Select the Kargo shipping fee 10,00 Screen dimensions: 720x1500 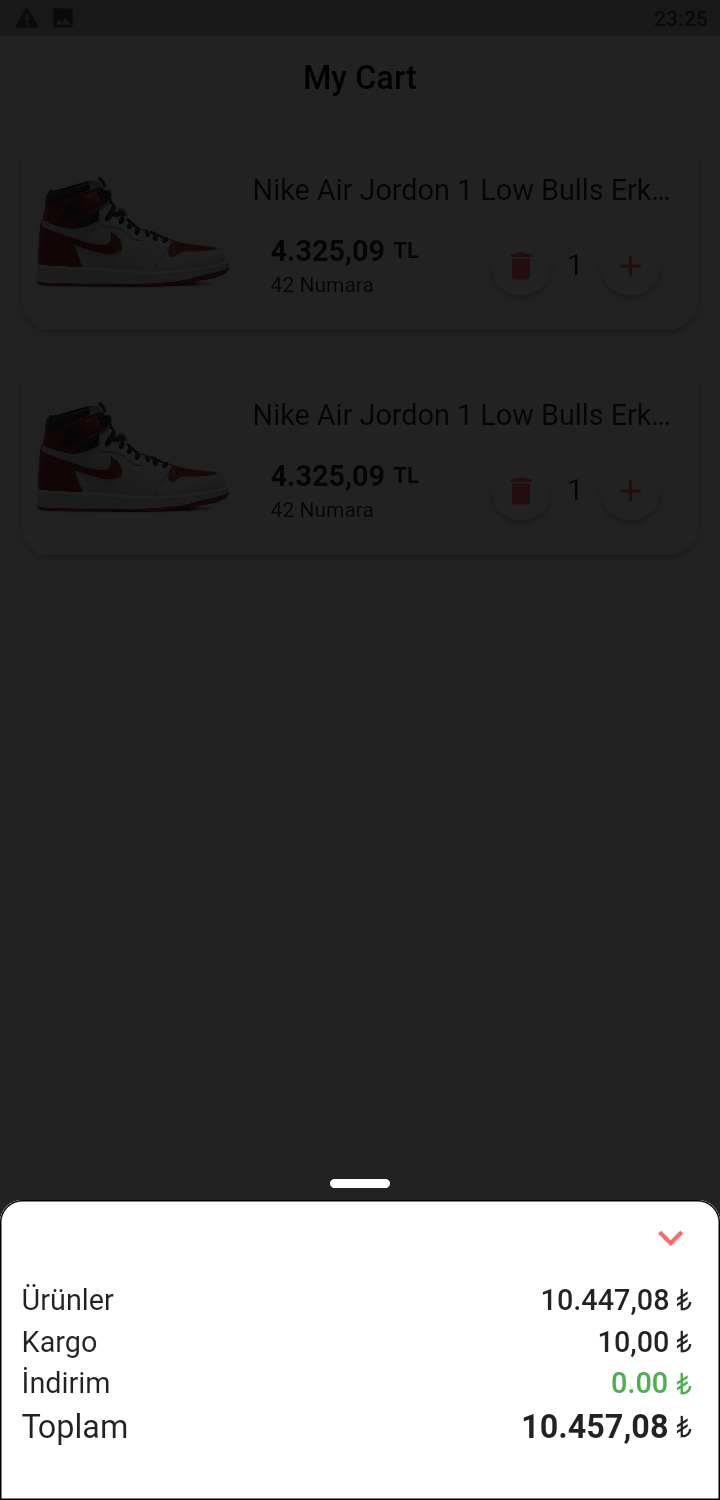(640, 1342)
